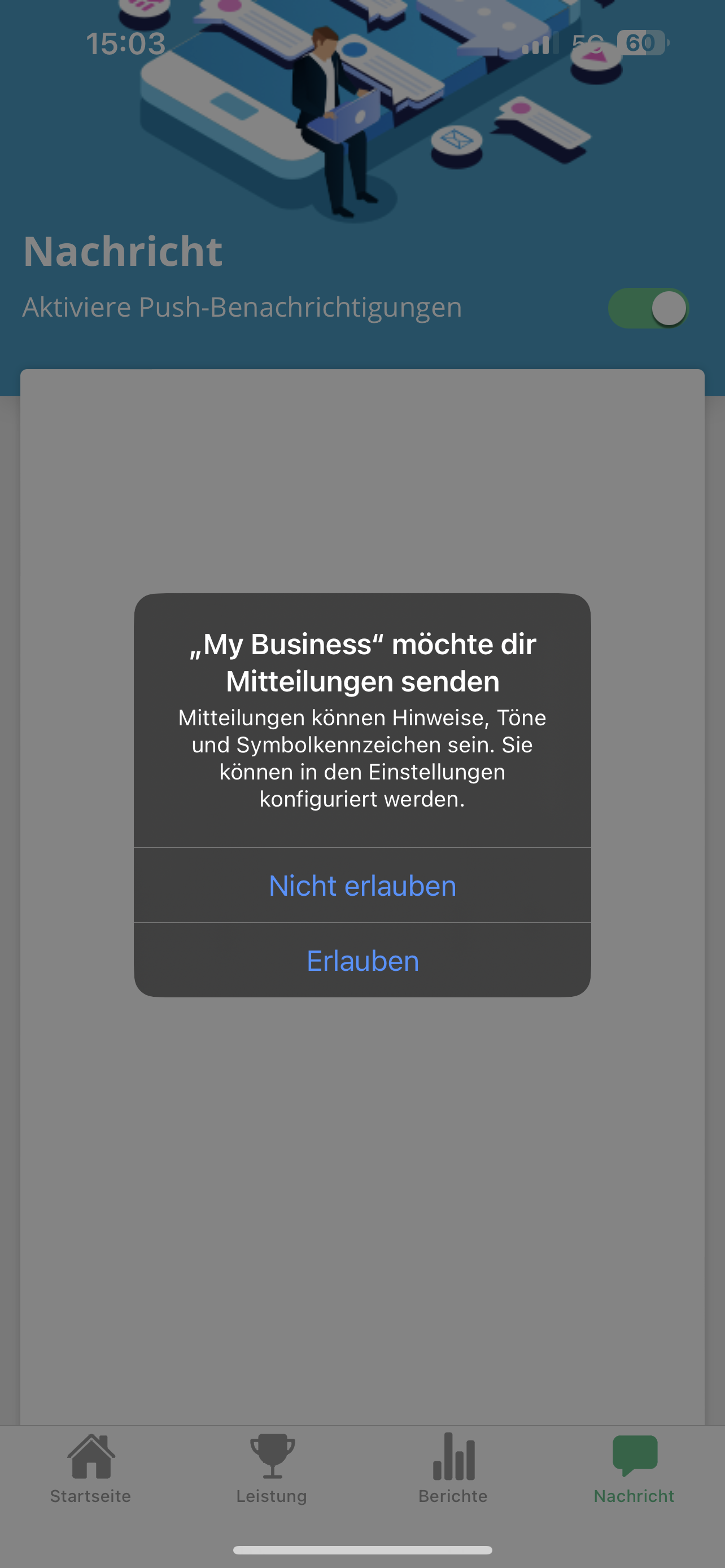Deny notifications with Nicht erlauben
This screenshot has height=1568, width=725.
[362, 886]
